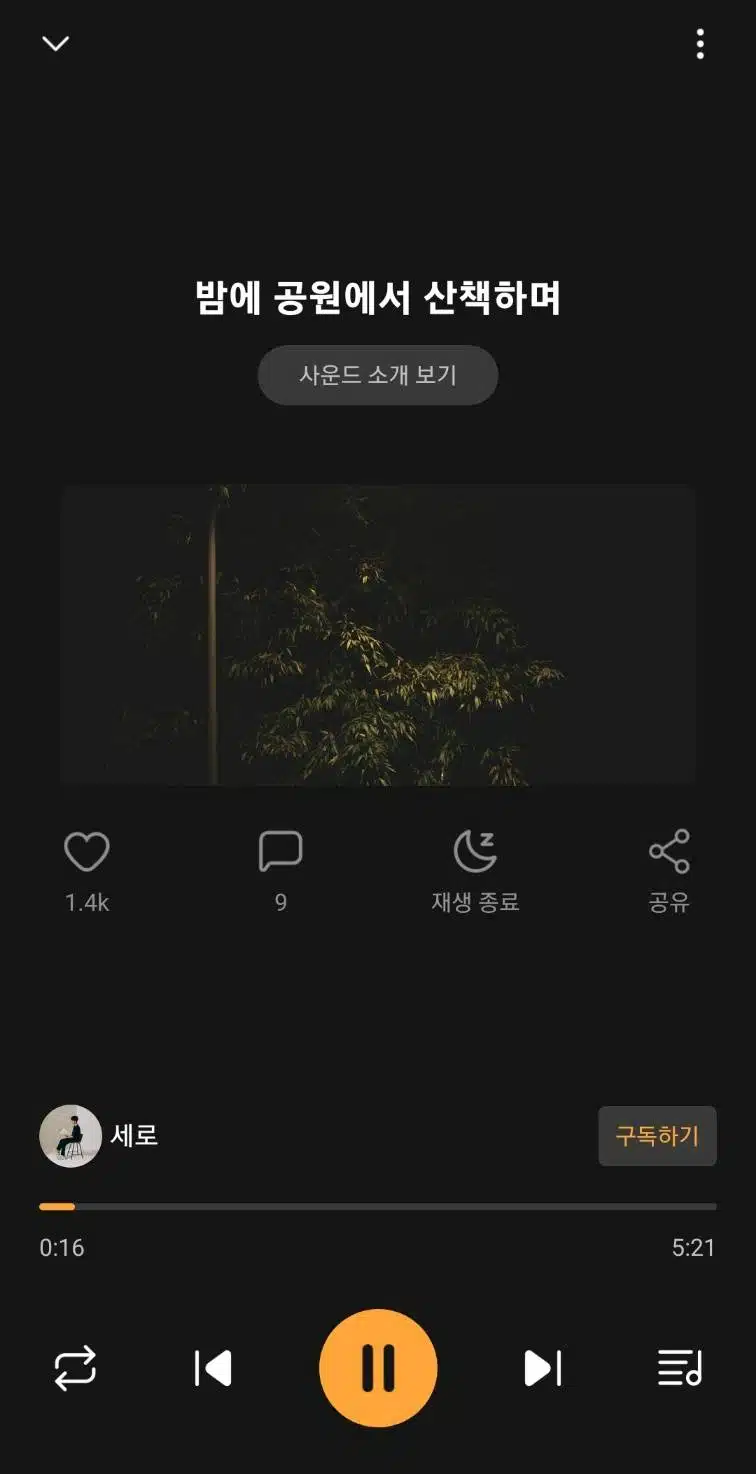This screenshot has width=756, height=1474.
Task: Like this sound with the heart icon
Action: pyautogui.click(x=87, y=852)
